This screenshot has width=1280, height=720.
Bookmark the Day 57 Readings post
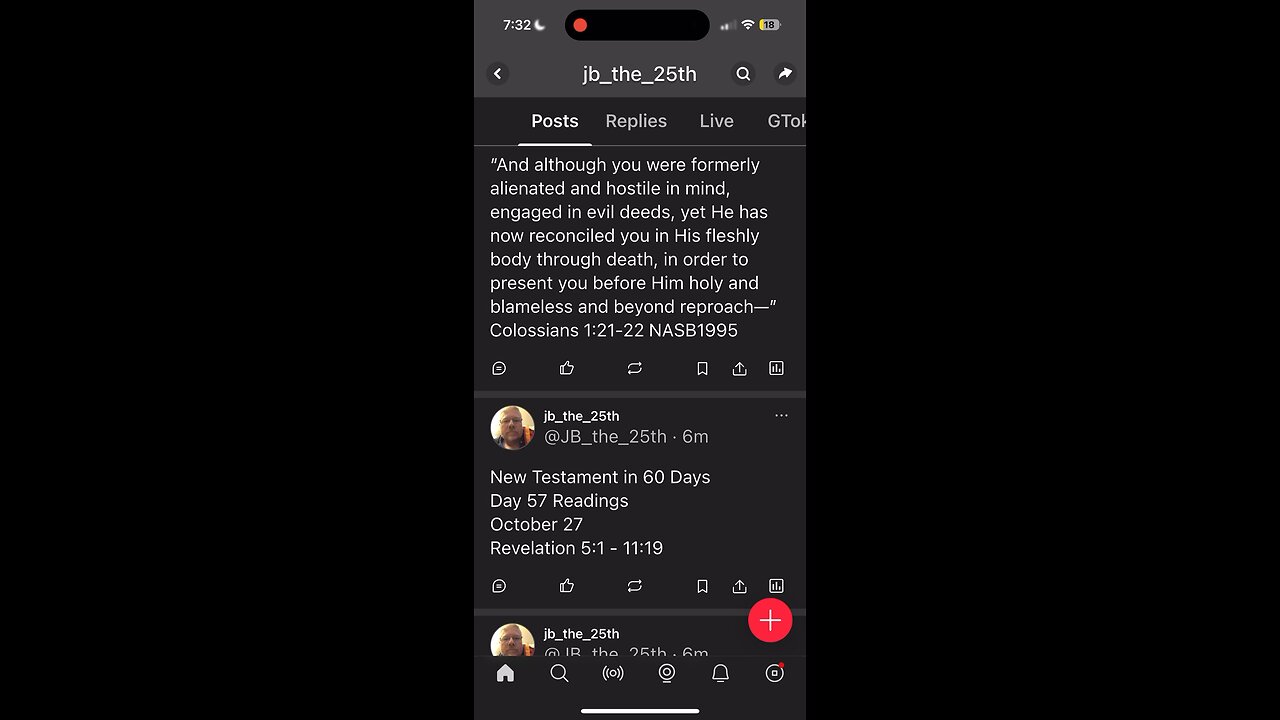click(702, 586)
